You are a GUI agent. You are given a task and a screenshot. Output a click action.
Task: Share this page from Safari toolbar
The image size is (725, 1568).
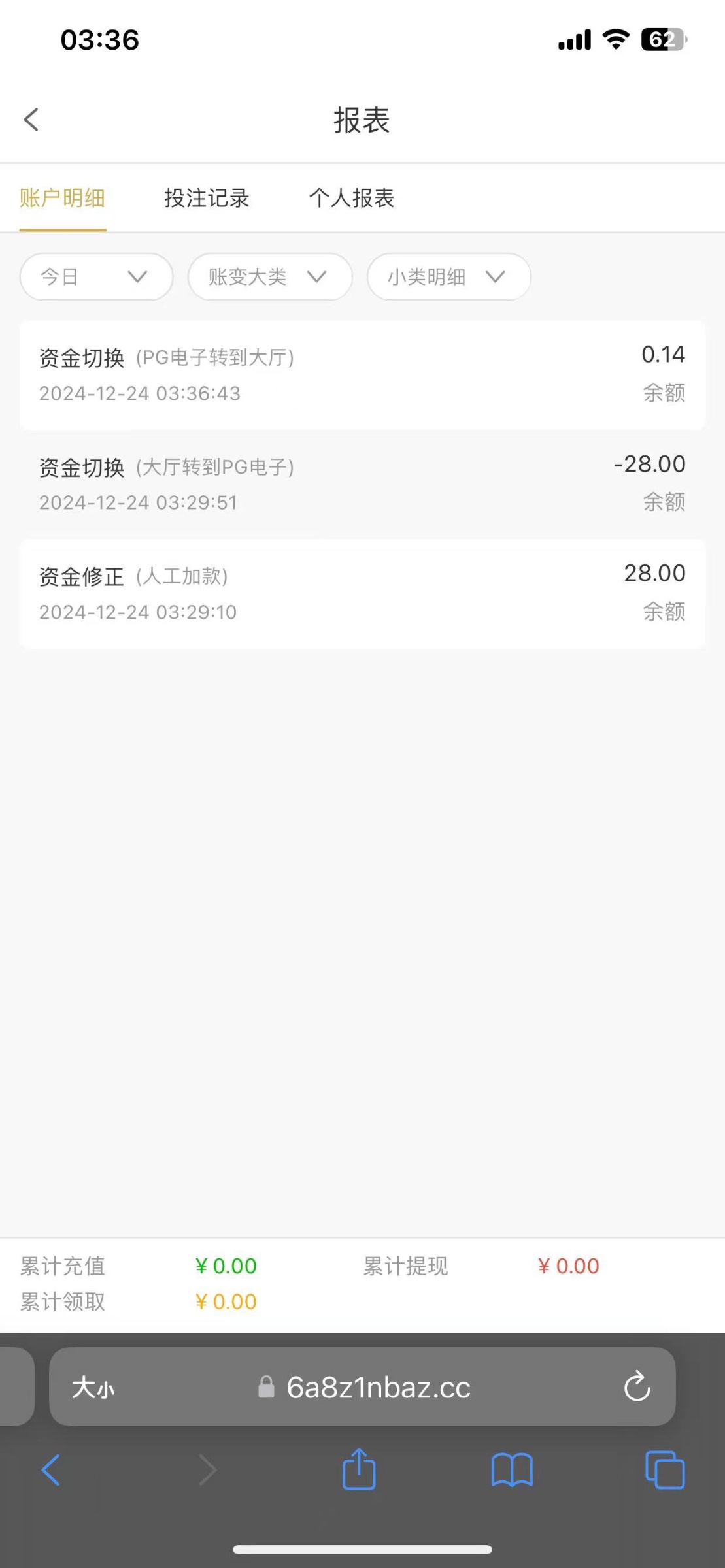pyautogui.click(x=359, y=1470)
